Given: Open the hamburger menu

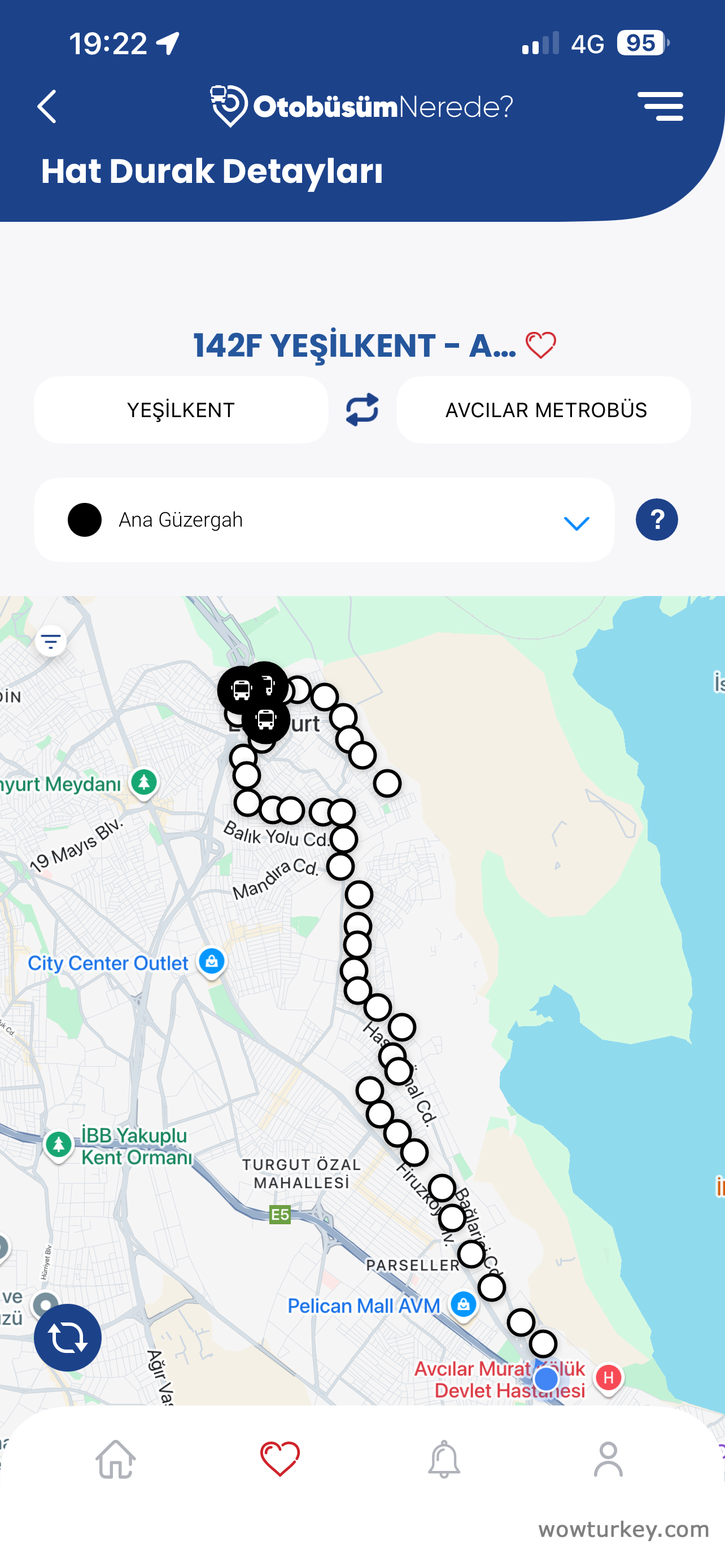Looking at the screenshot, I should point(660,107).
